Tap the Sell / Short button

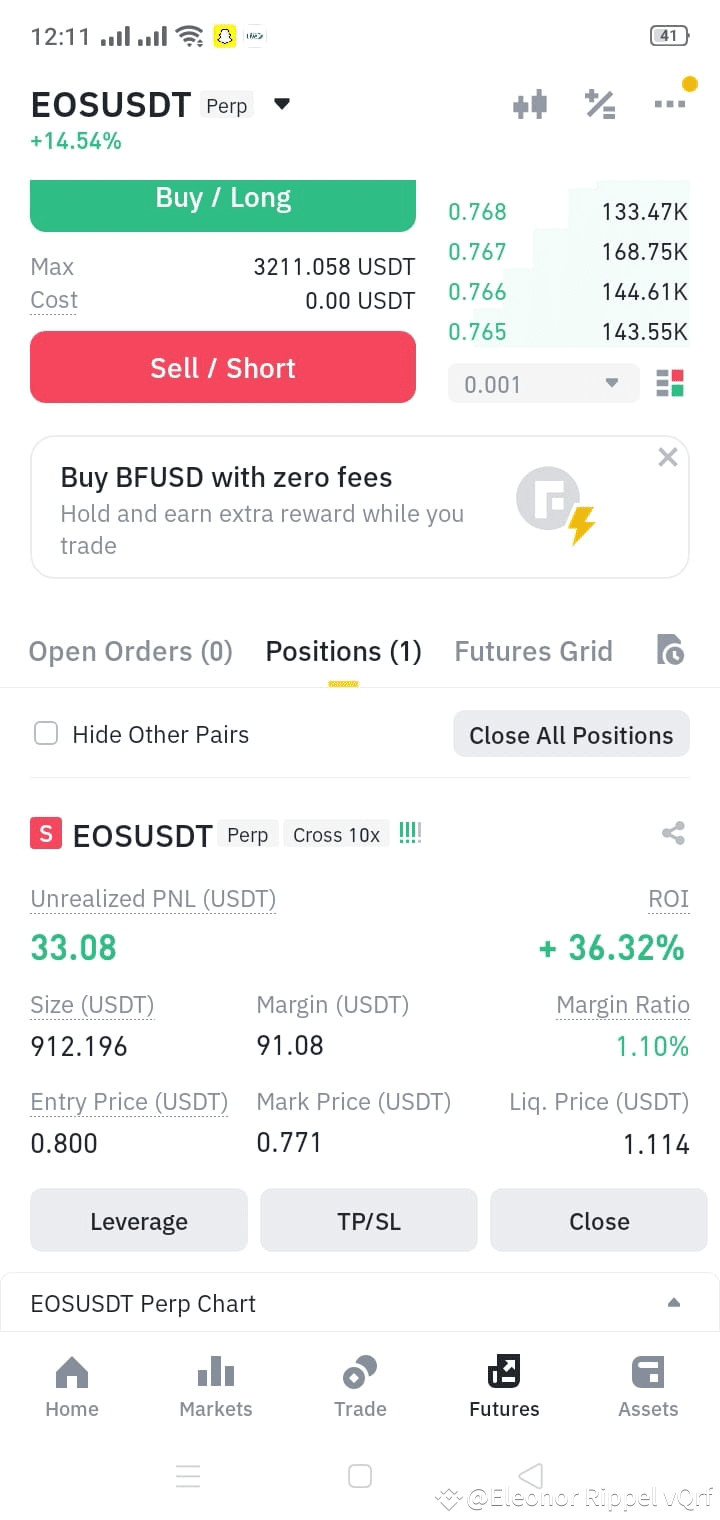223,367
